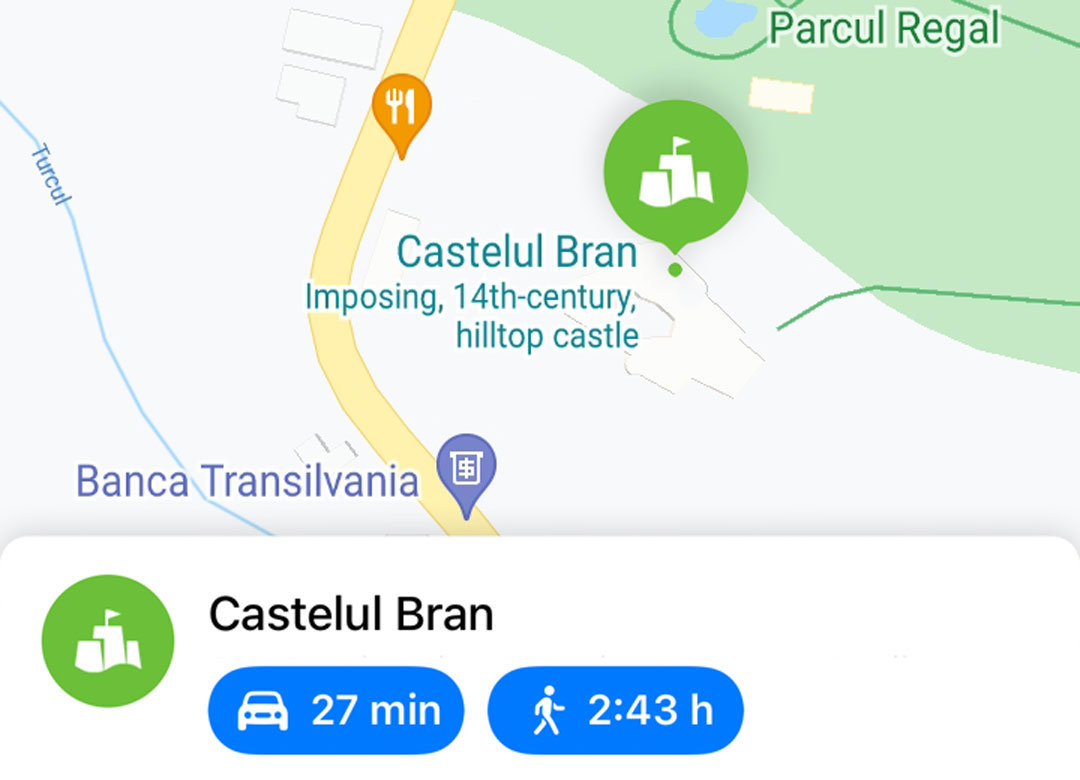Get walking directions, 2:43 h
The image size is (1080, 780).
(x=615, y=710)
